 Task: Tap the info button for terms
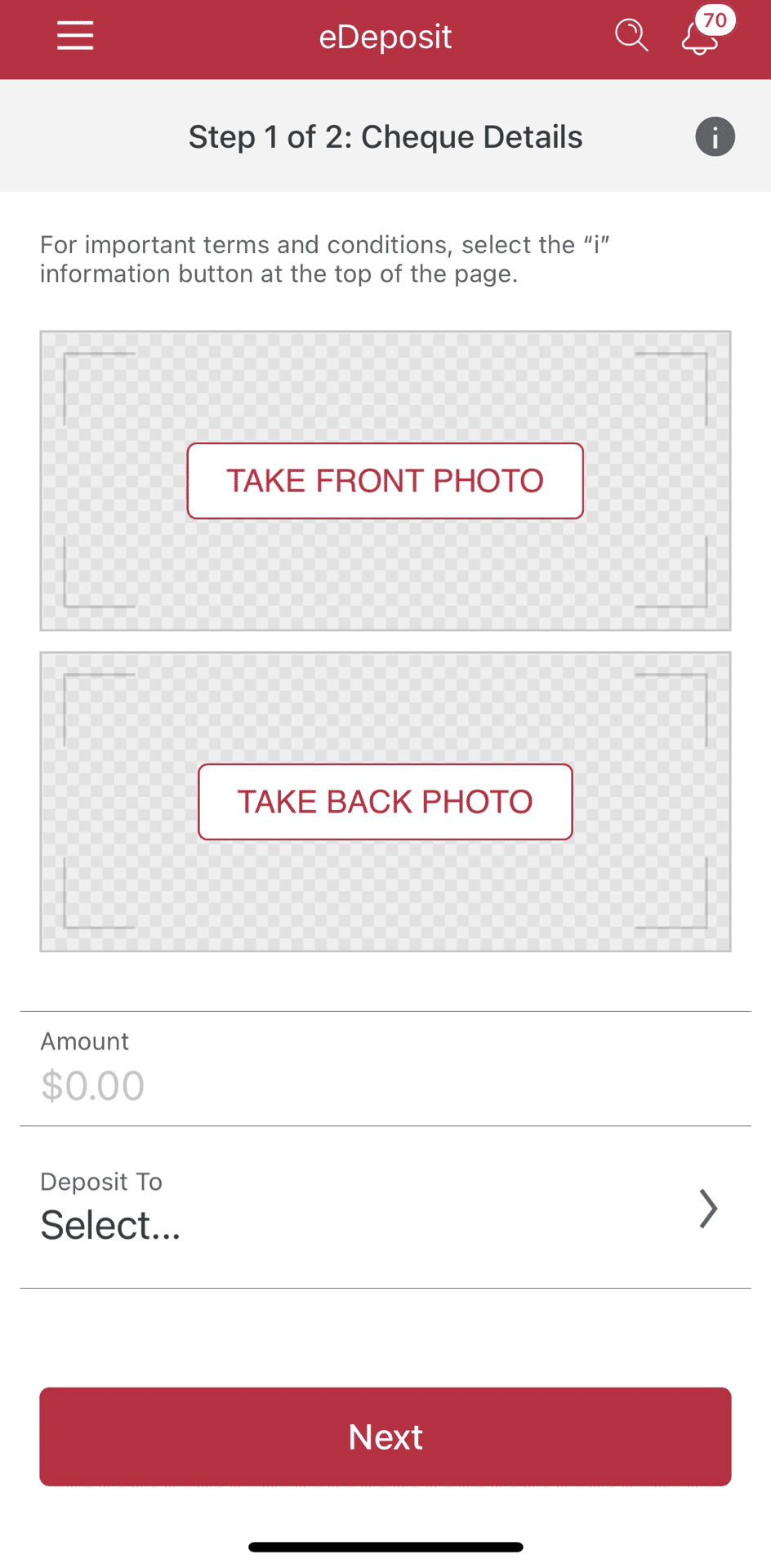click(715, 136)
